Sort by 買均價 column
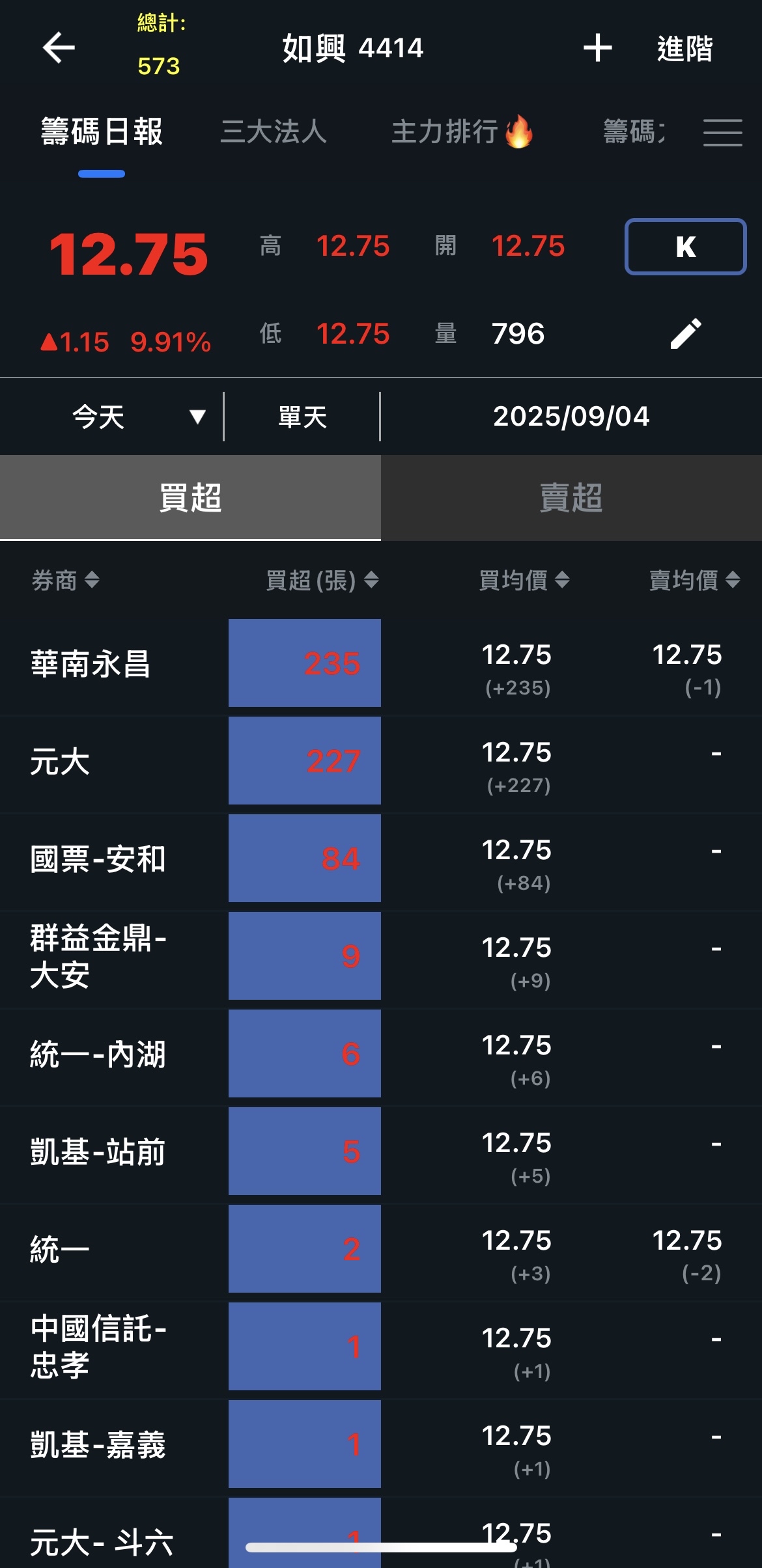 (524, 580)
